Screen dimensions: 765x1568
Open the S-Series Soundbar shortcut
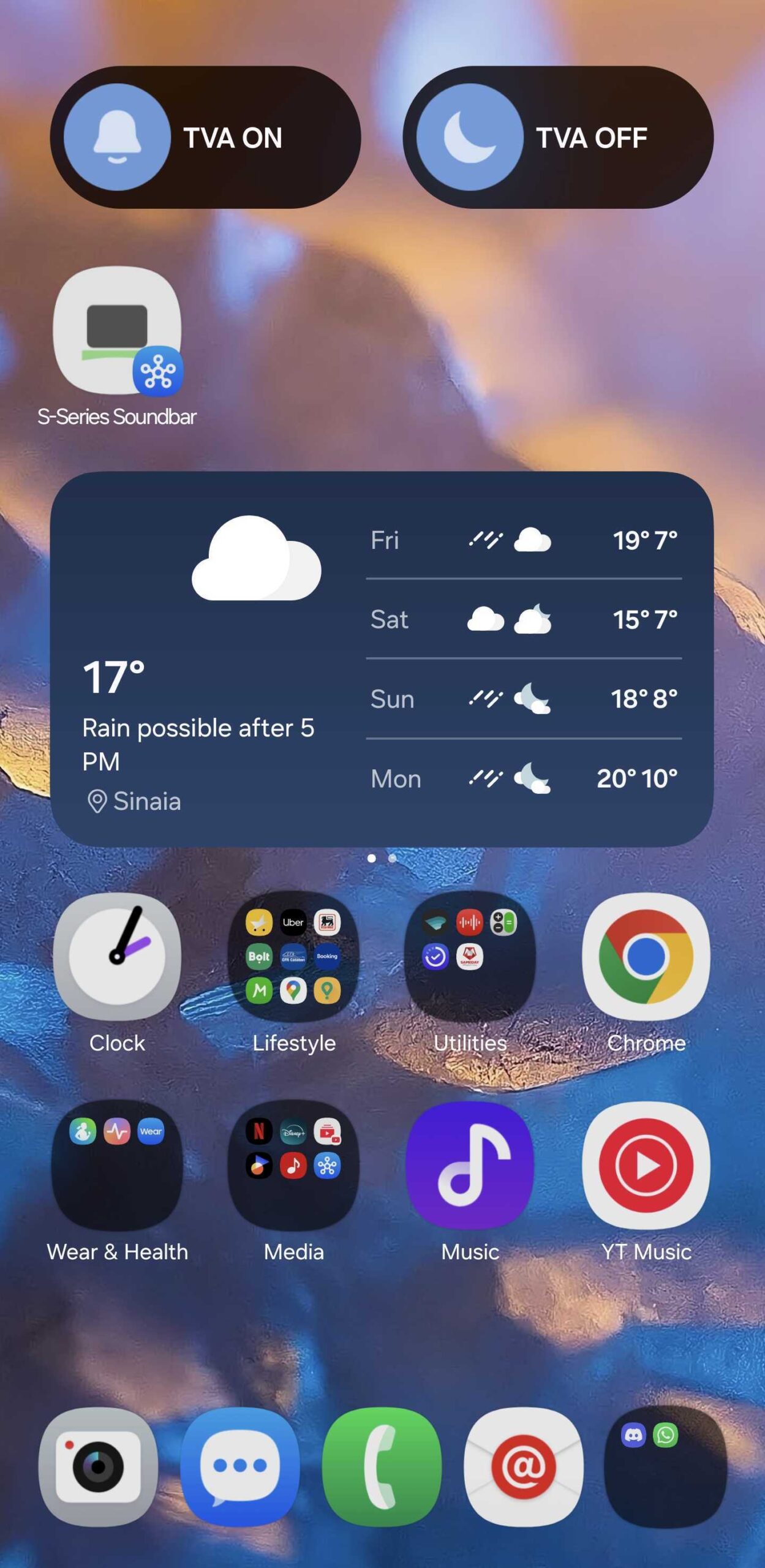click(117, 331)
